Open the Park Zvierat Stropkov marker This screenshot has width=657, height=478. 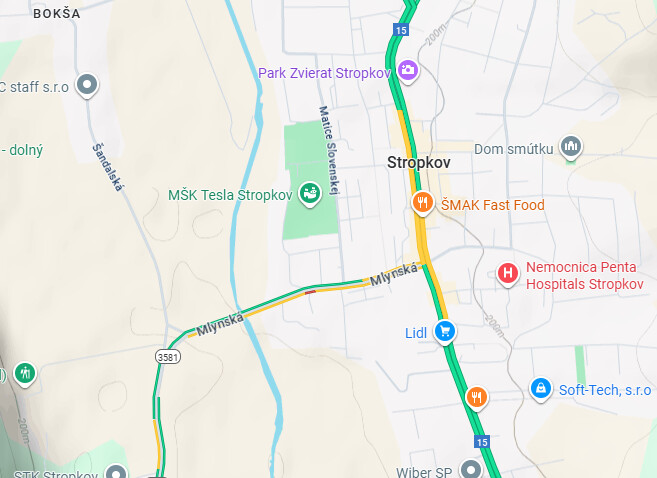[407, 70]
